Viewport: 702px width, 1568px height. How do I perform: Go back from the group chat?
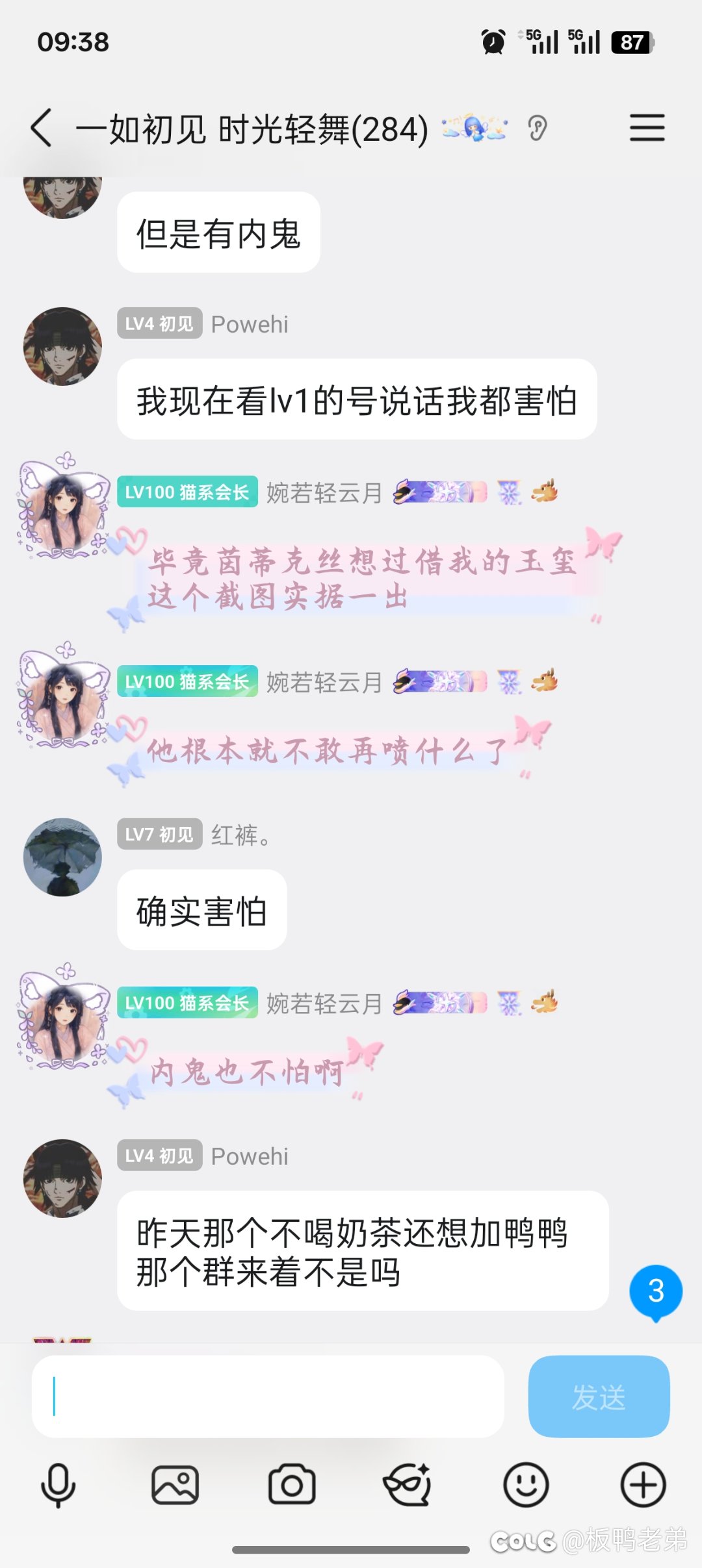tap(42, 128)
